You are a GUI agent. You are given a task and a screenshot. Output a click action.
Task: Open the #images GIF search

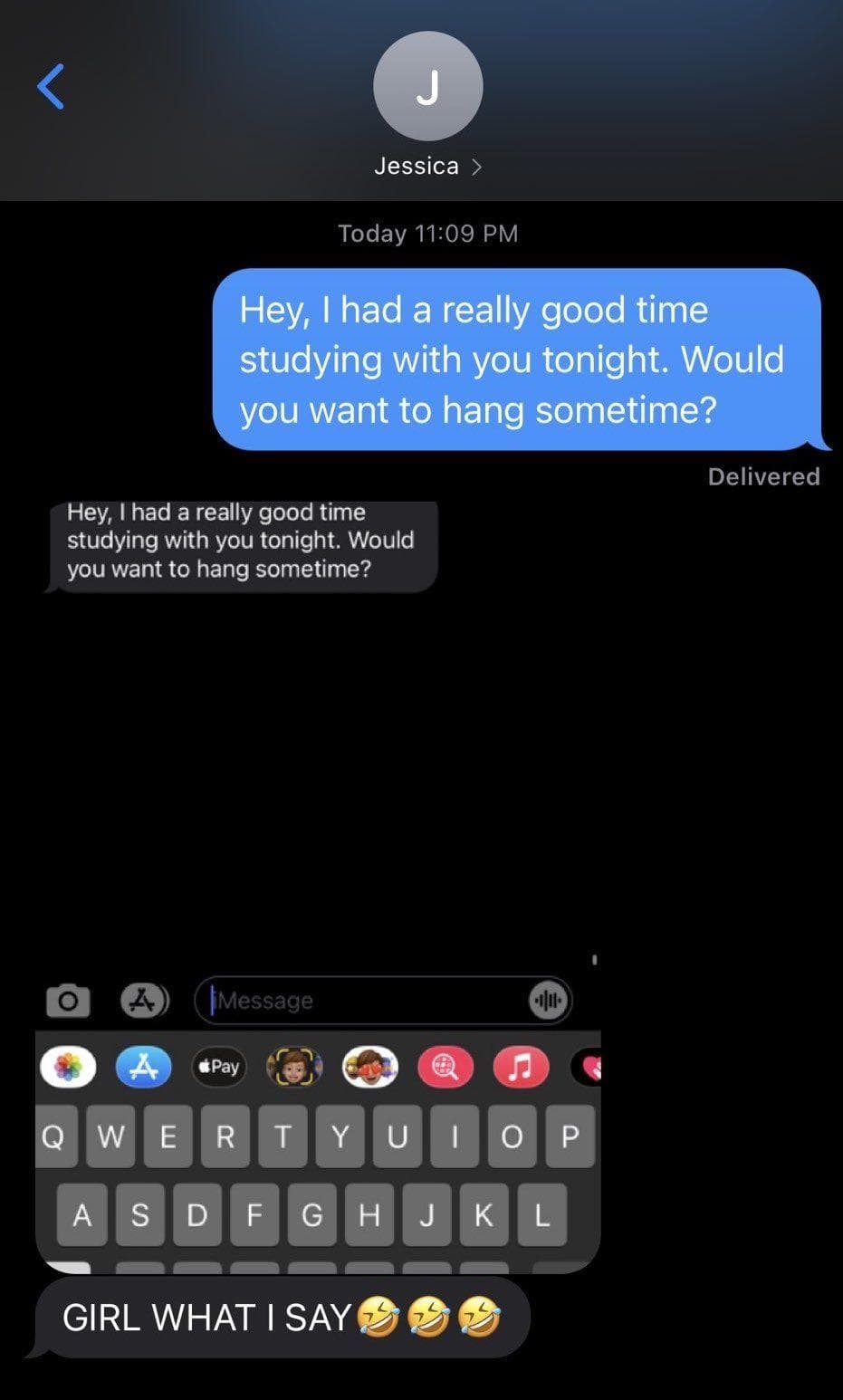(445, 1067)
